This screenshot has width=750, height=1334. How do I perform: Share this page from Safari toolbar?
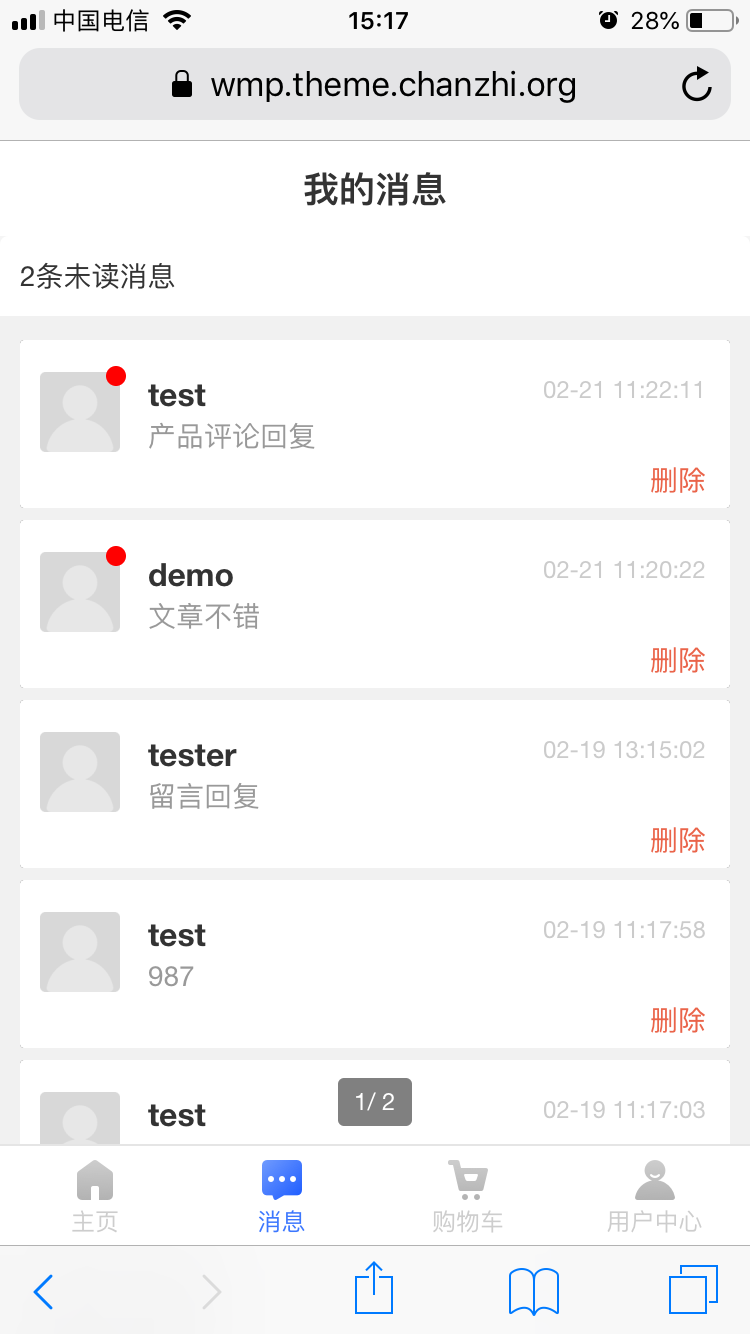[375, 1288]
